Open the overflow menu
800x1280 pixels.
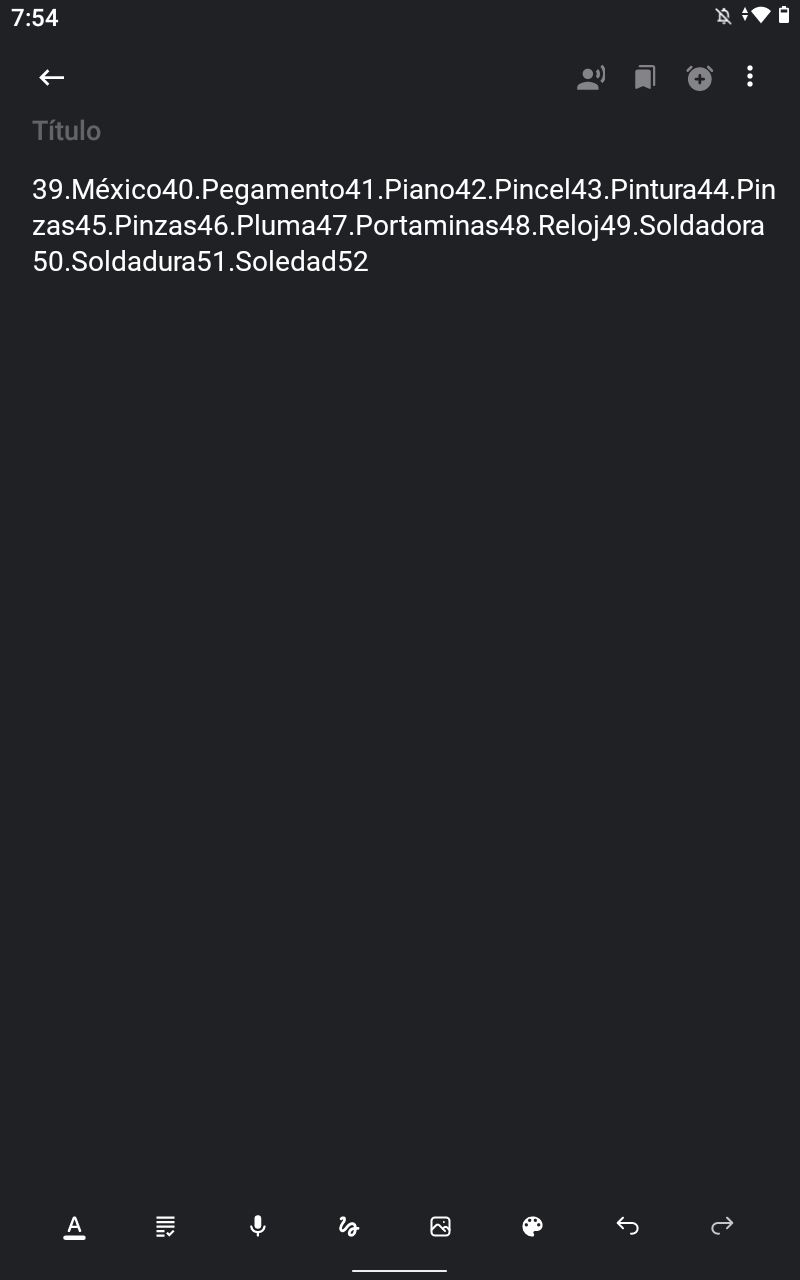click(750, 77)
